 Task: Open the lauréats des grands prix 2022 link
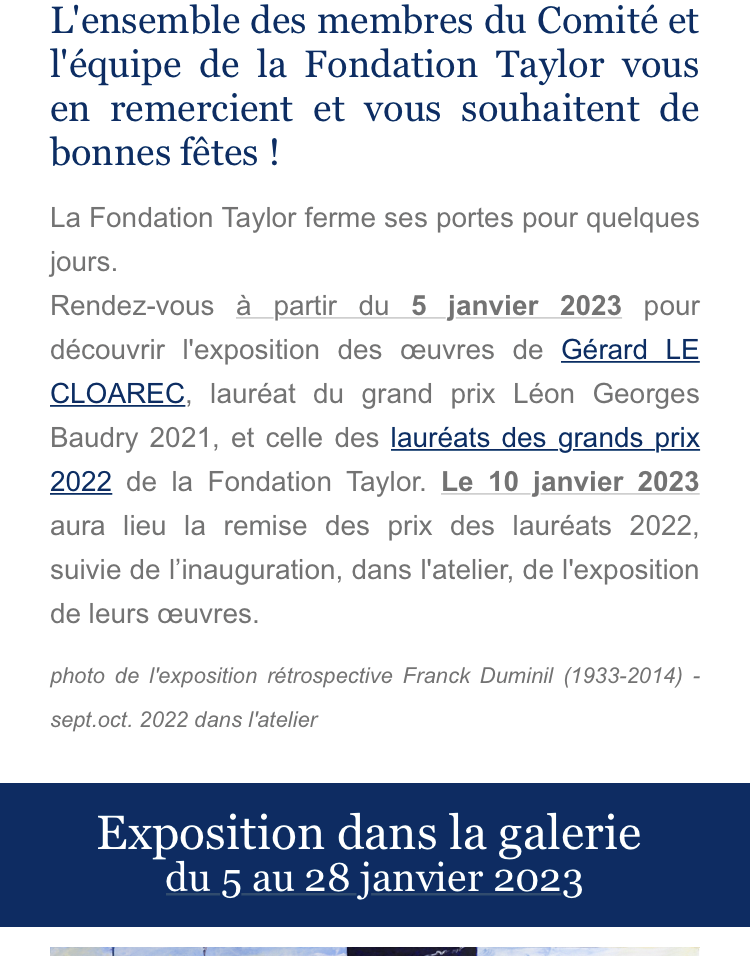(544, 439)
